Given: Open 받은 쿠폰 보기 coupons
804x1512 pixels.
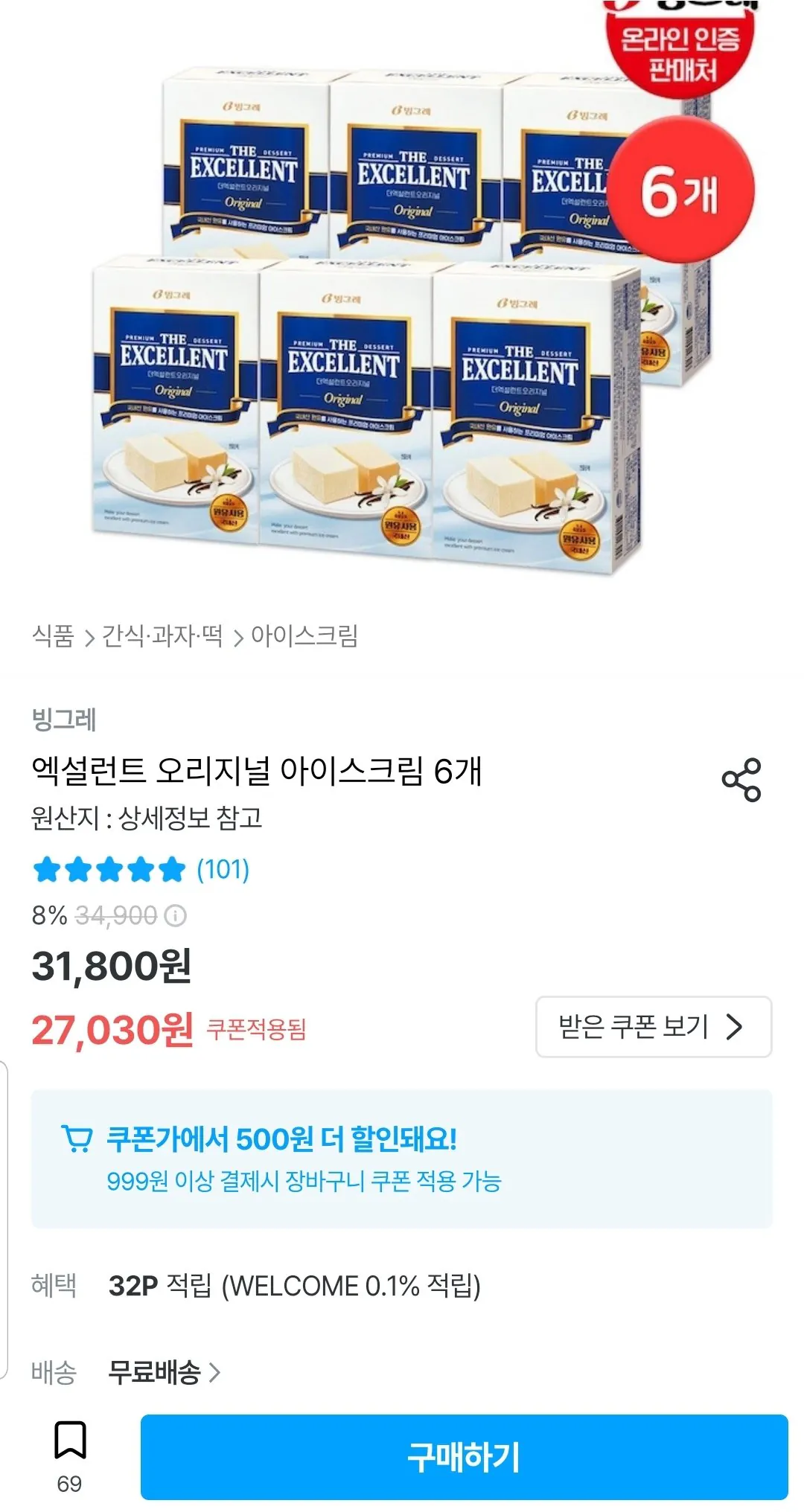Looking at the screenshot, I should pyautogui.click(x=653, y=1027).
